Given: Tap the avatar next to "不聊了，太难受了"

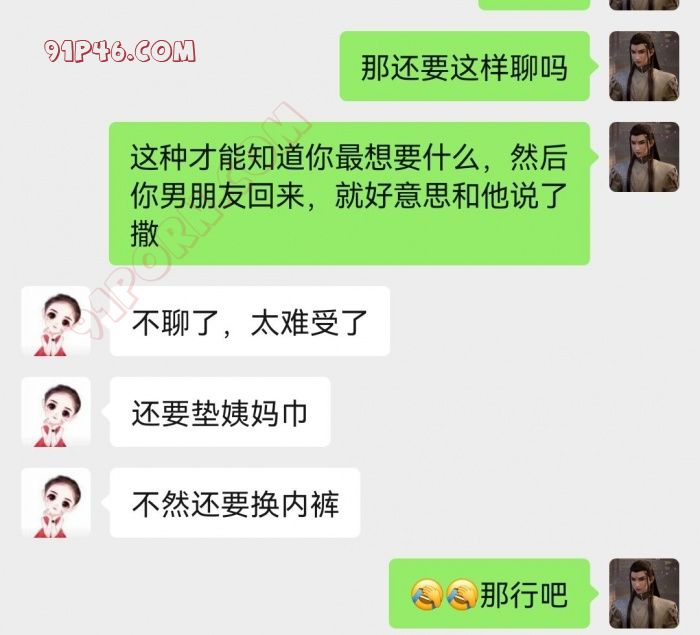Looking at the screenshot, I should click(56, 321).
